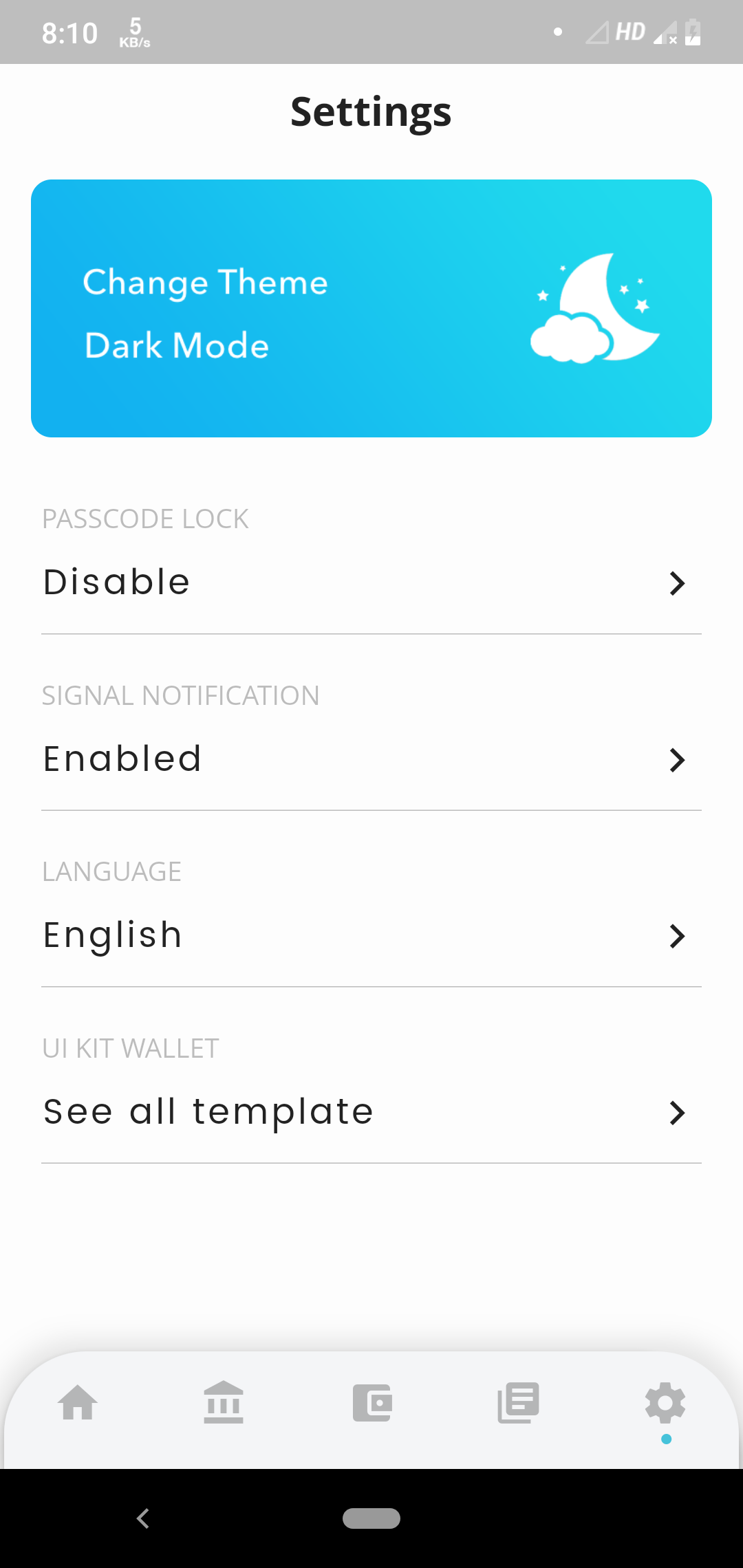Open See all template
This screenshot has width=743, height=1568.
(371, 1113)
